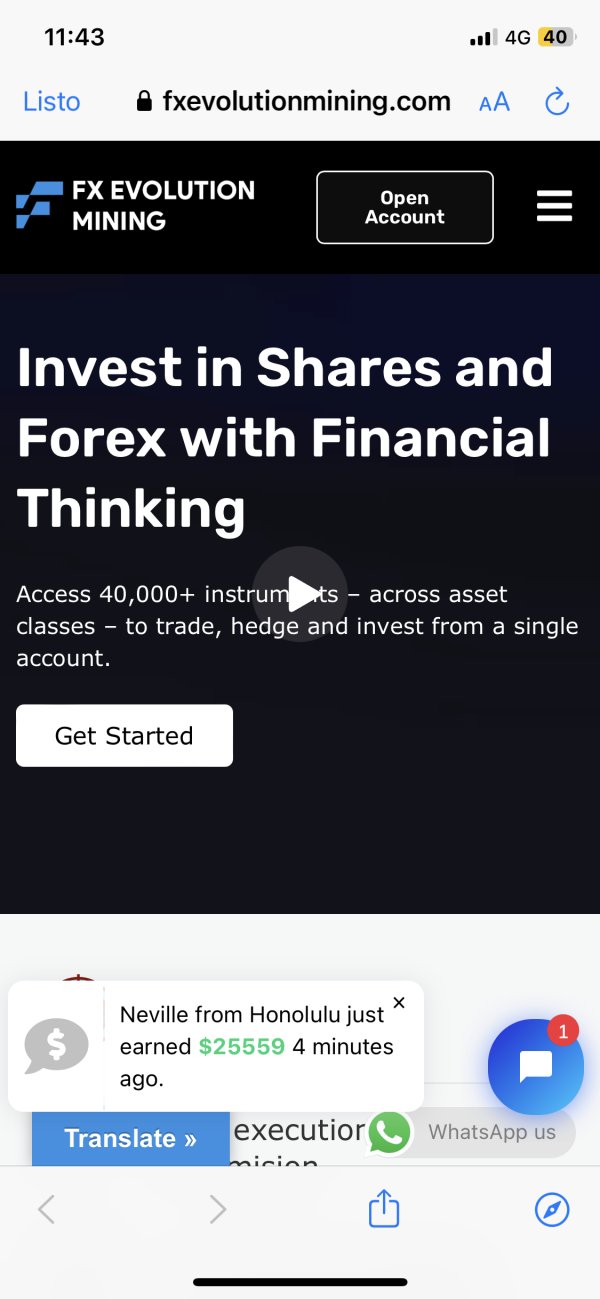Image resolution: width=600 pixels, height=1299 pixels.
Task: Play the intro video
Action: (x=300, y=593)
